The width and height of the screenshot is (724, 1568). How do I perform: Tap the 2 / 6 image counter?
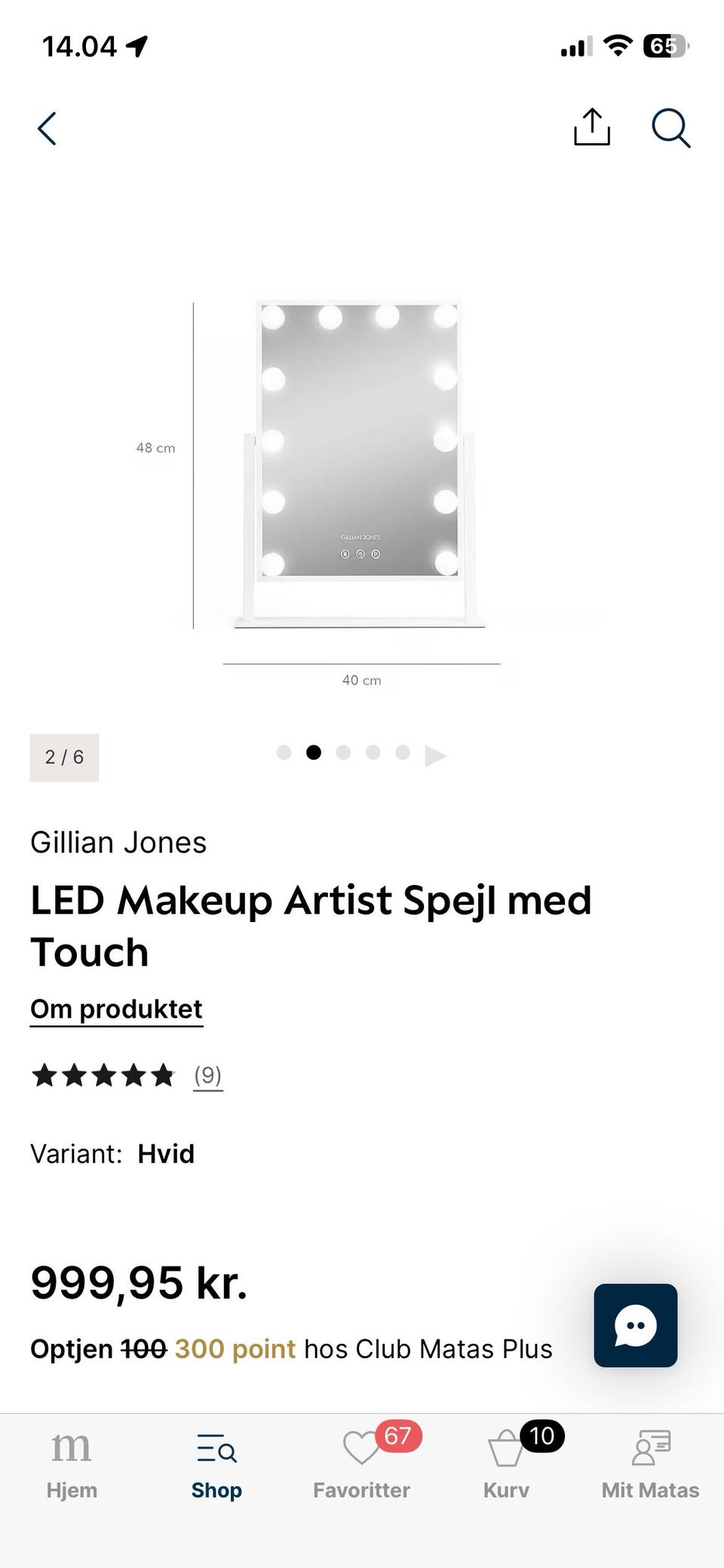[64, 757]
